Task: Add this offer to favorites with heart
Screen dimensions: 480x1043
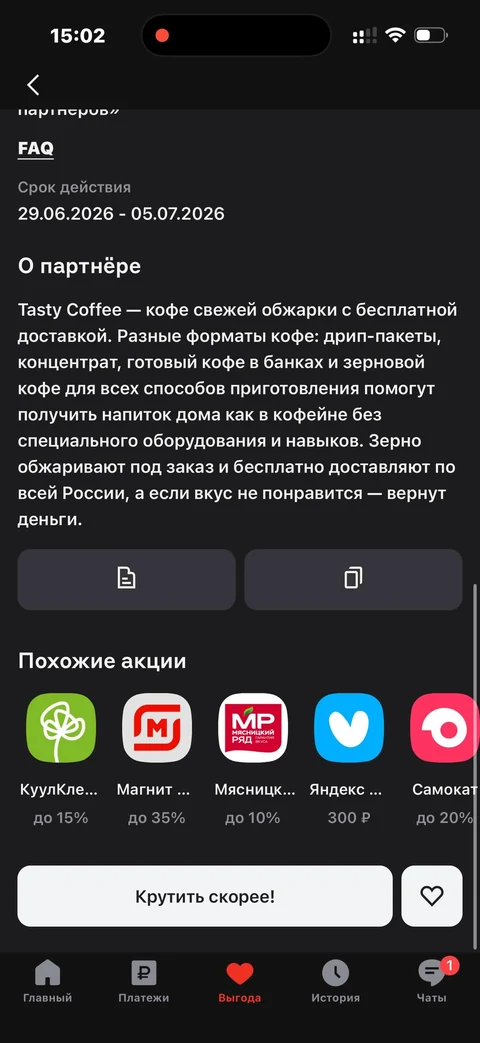Action: tap(431, 895)
